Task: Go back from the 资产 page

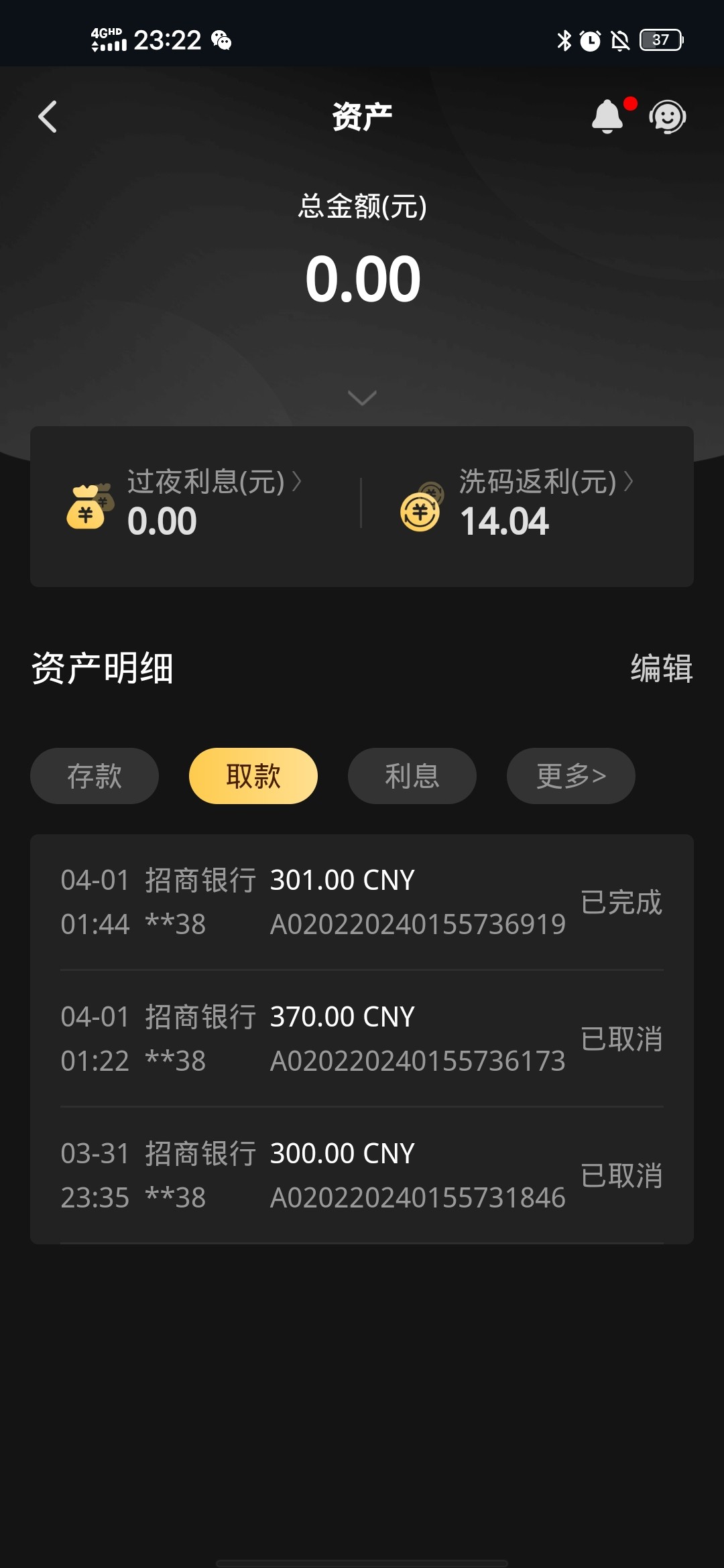Action: 48,117
